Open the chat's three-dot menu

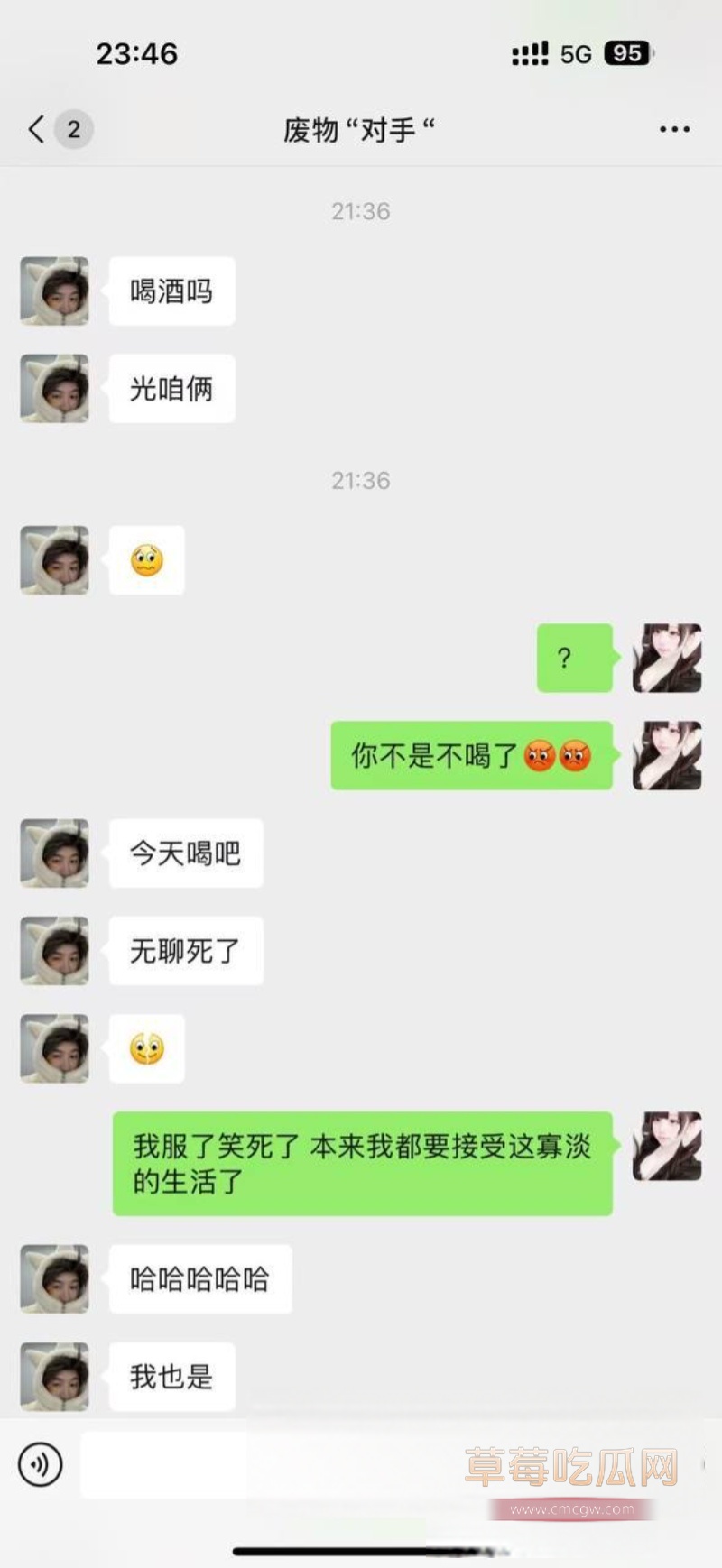point(673,130)
